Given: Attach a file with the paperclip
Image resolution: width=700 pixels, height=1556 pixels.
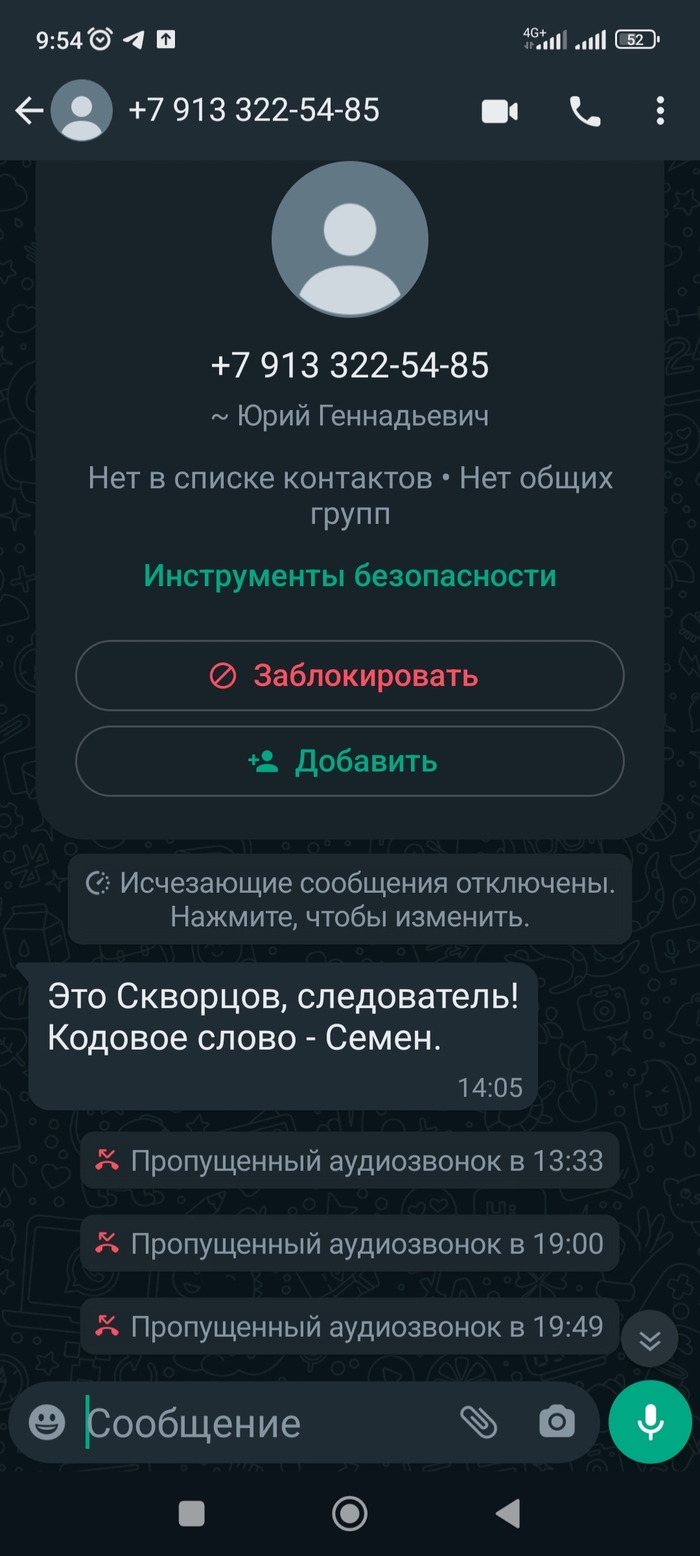Looking at the screenshot, I should click(478, 1422).
